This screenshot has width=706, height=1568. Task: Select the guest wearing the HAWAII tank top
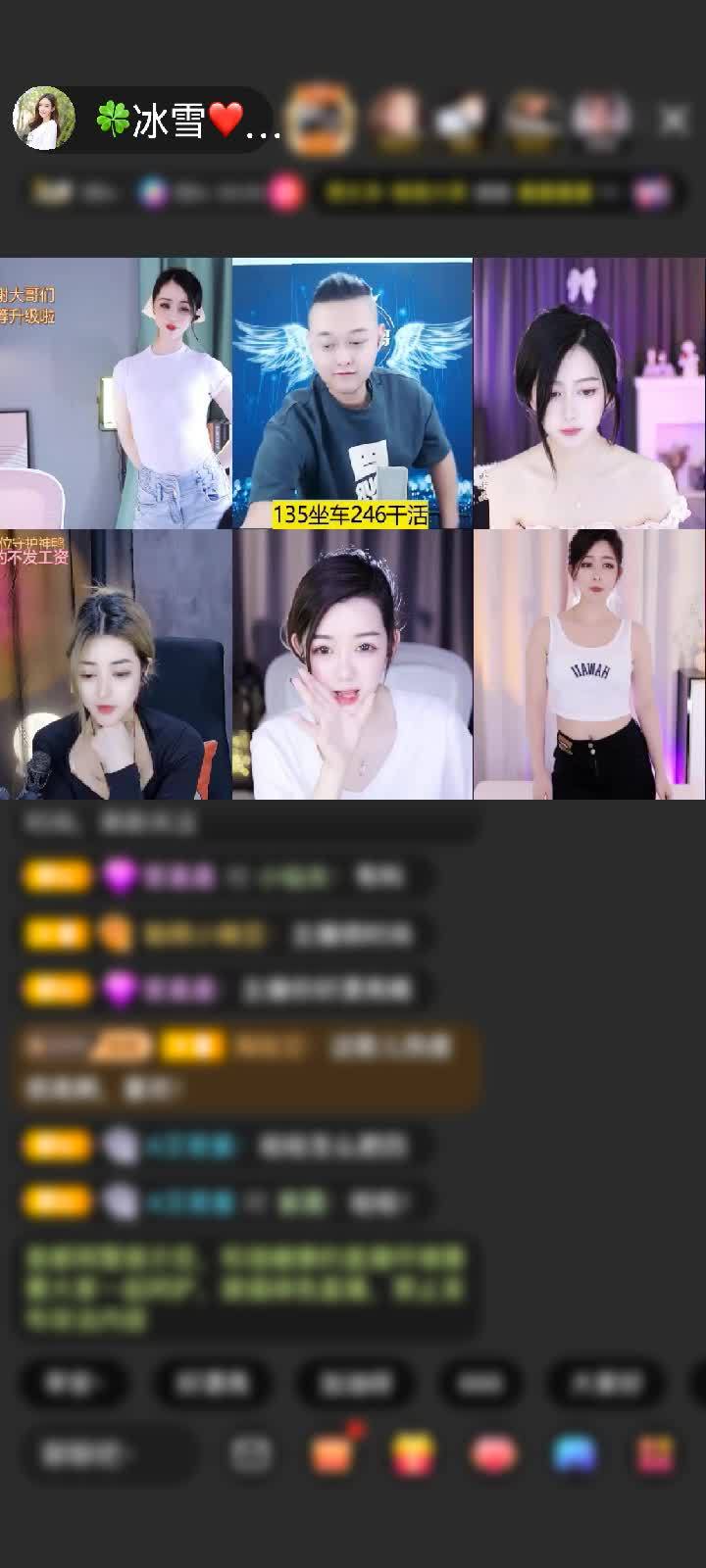(x=589, y=664)
